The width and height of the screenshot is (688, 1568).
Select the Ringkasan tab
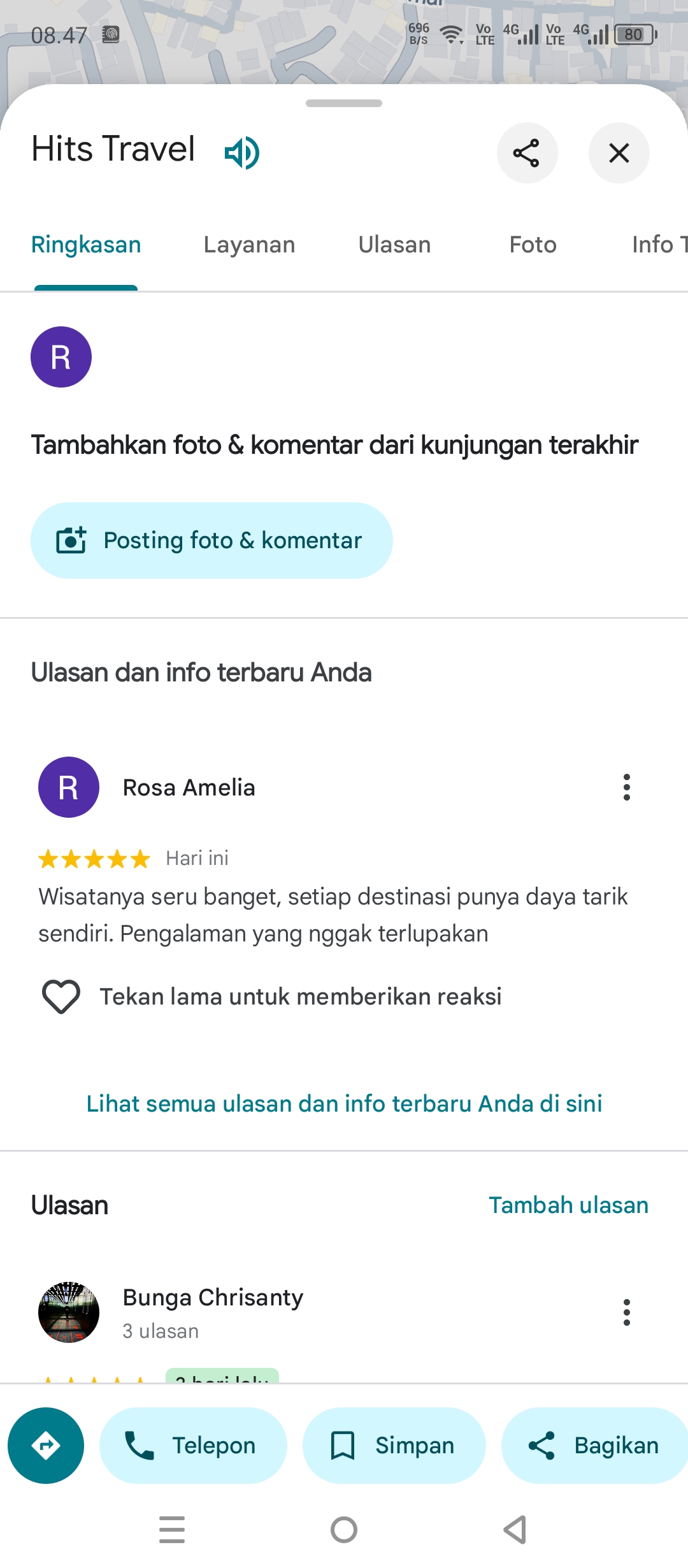coord(86,245)
